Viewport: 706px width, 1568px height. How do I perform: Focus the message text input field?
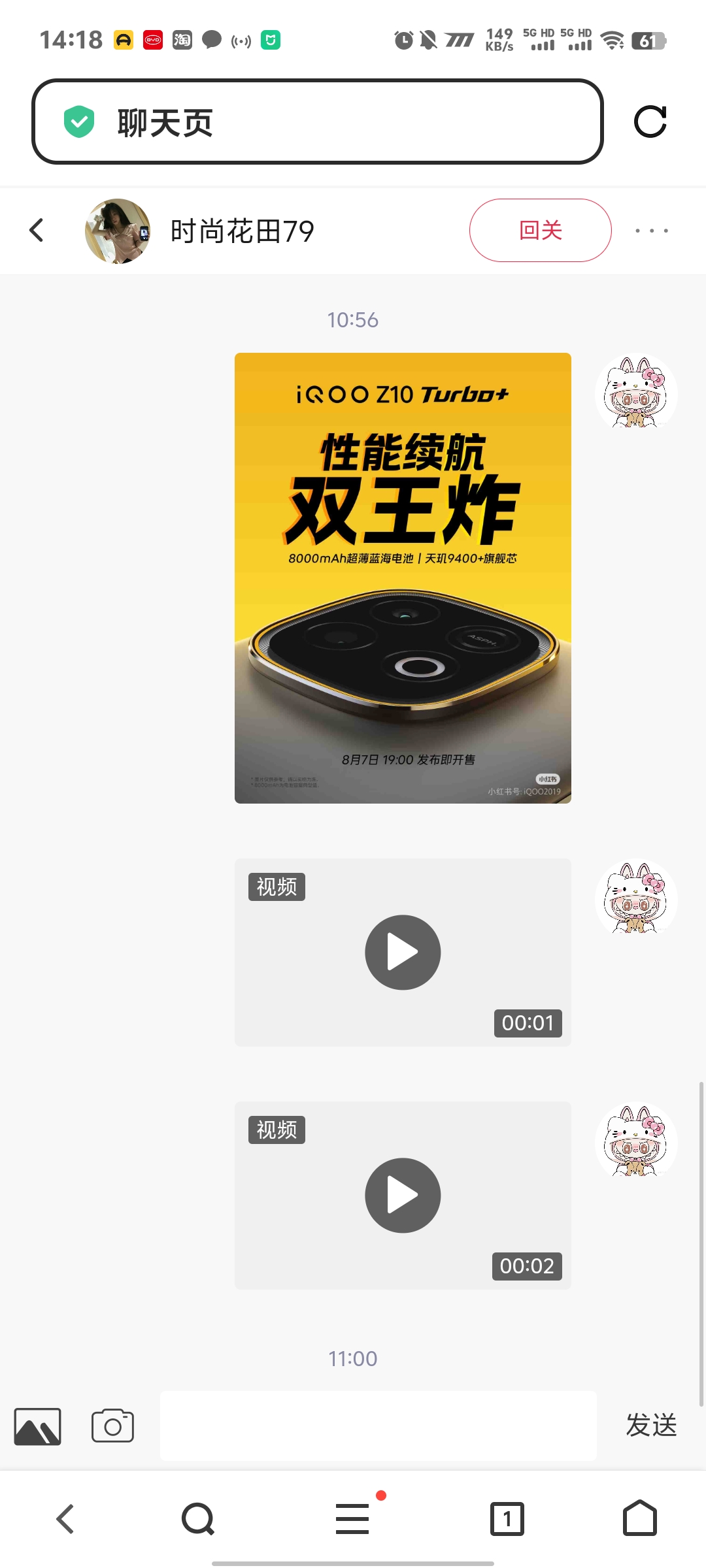[378, 1426]
